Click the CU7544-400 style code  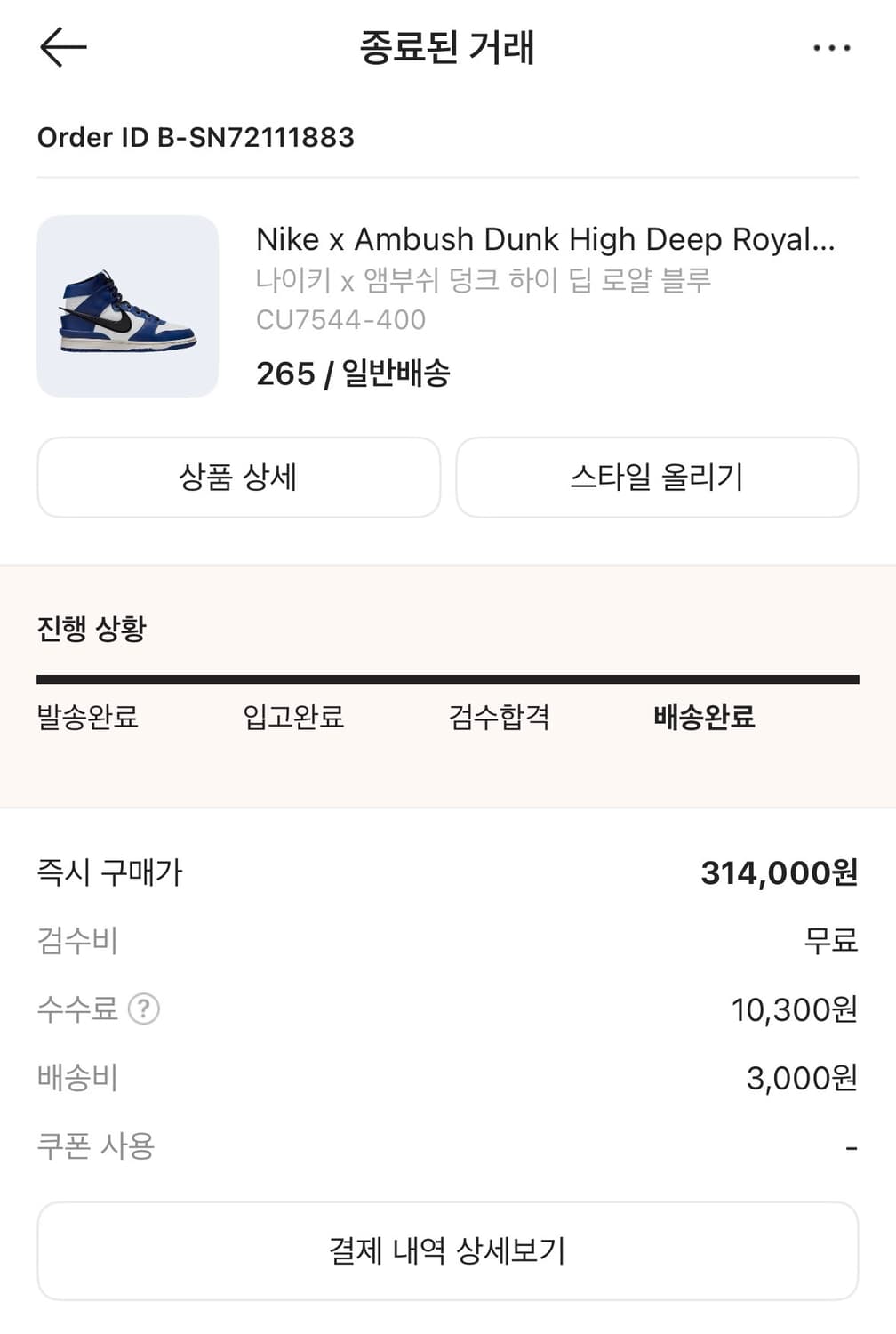click(340, 320)
